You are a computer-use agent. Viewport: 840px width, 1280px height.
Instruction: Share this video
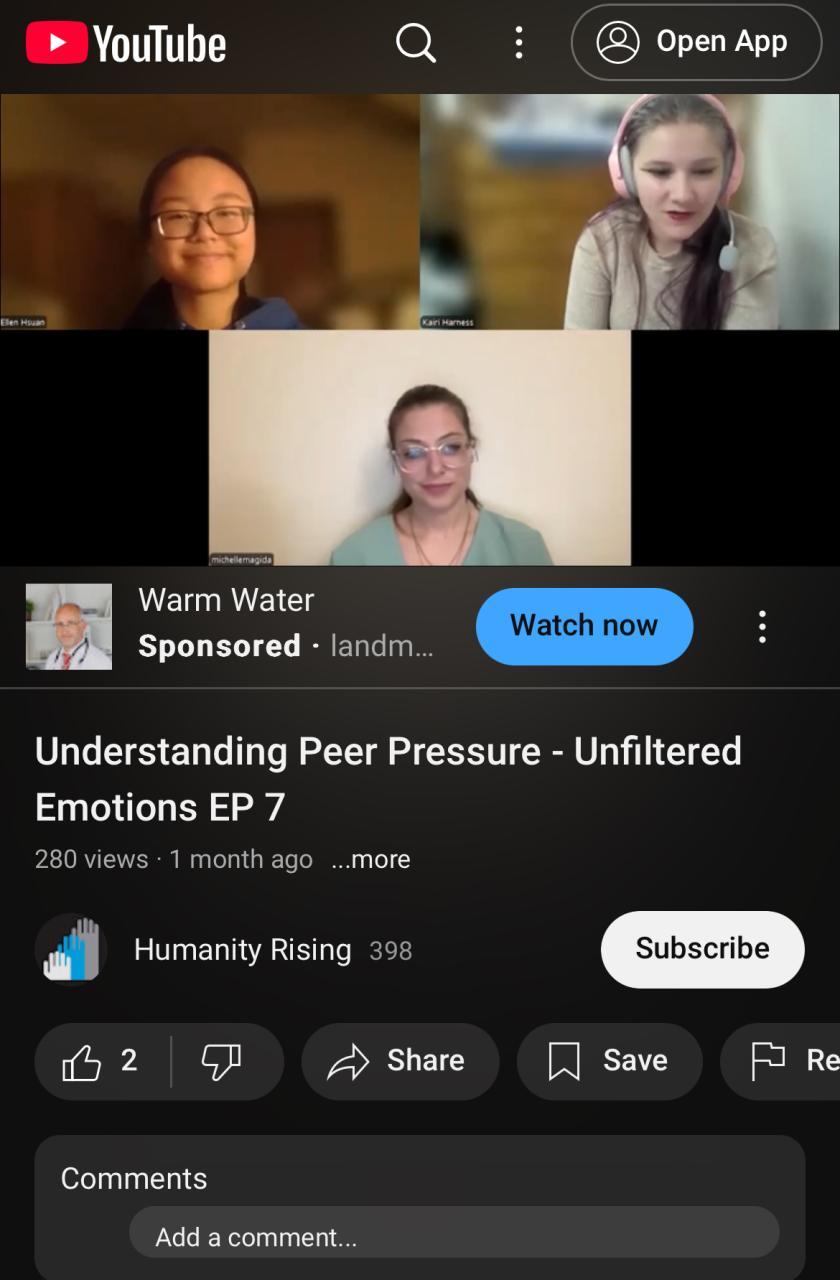(x=399, y=1061)
